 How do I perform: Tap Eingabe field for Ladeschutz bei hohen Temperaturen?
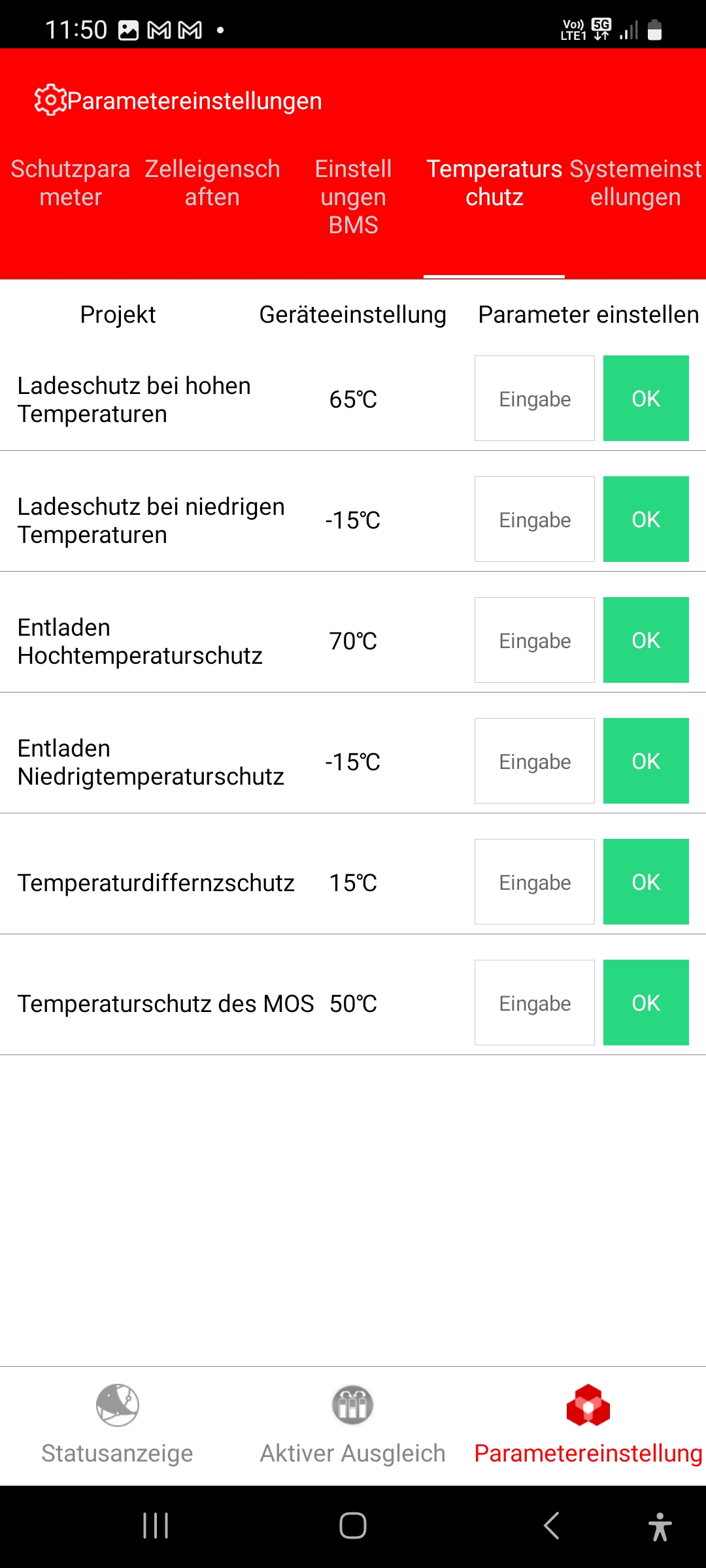[x=535, y=399]
